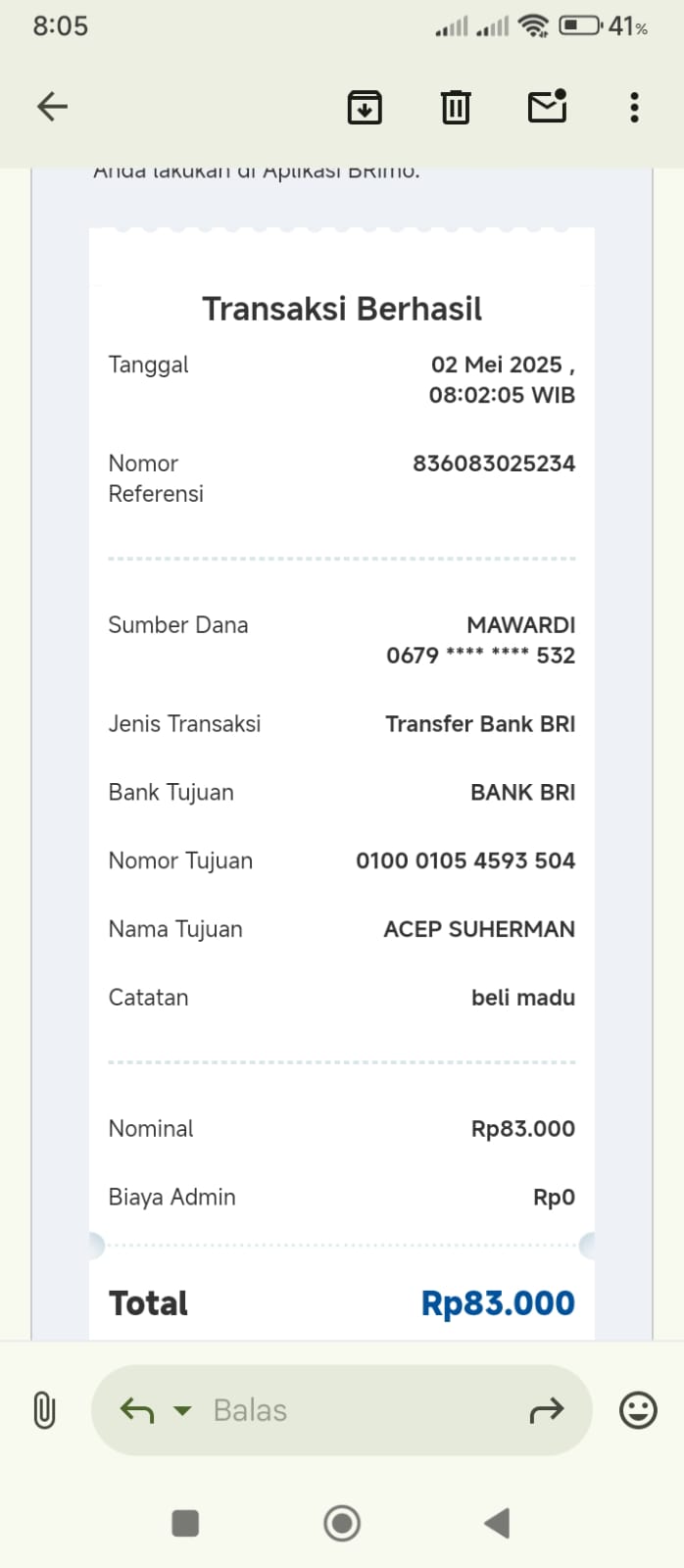
Task: Delete this email
Action: [456, 107]
